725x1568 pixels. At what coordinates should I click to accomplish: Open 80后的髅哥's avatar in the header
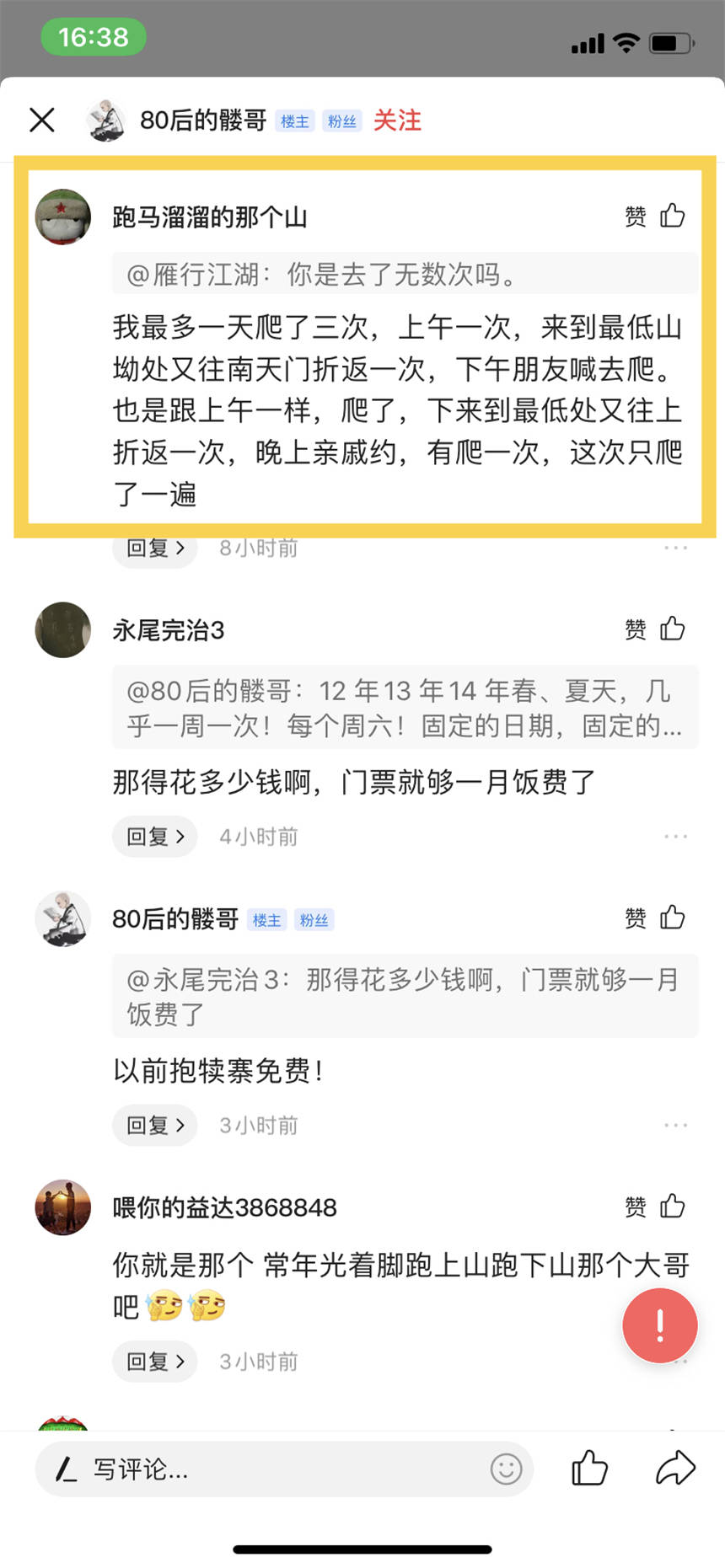(105, 120)
